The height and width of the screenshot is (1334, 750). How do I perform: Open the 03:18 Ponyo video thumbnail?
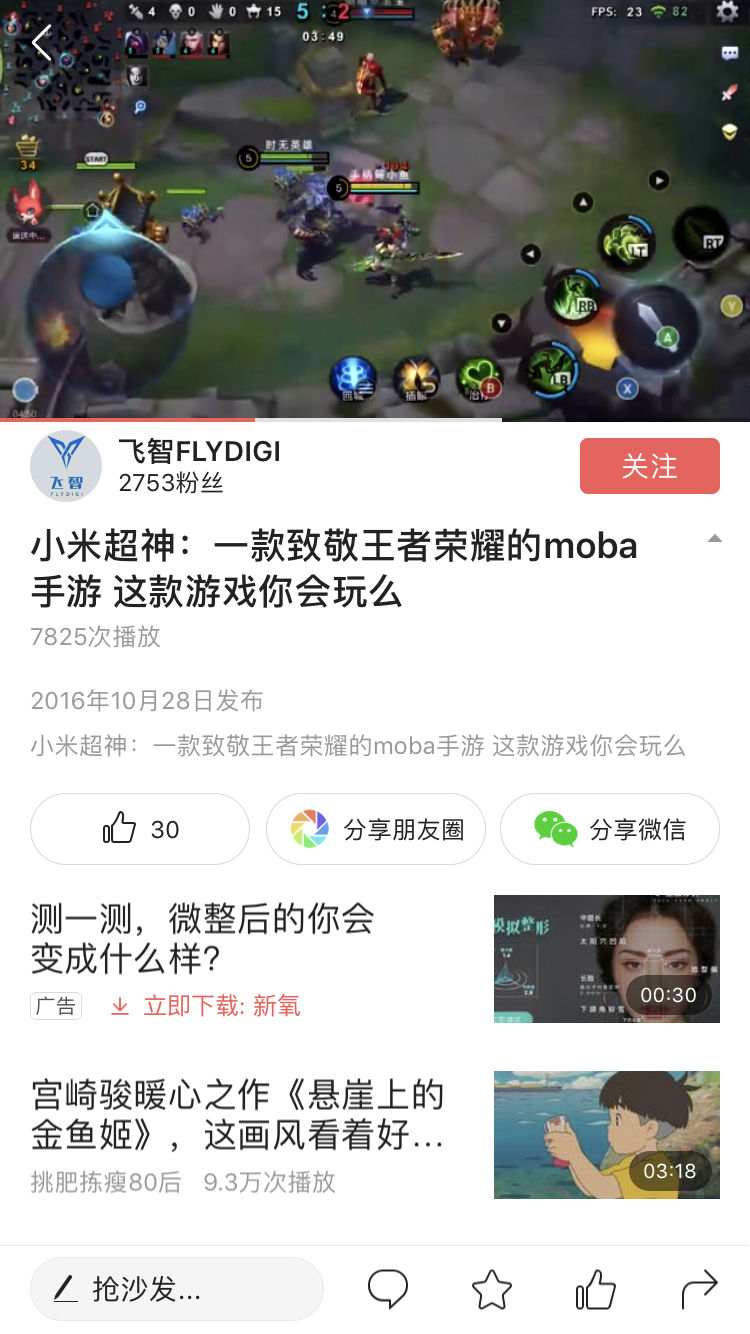606,1134
